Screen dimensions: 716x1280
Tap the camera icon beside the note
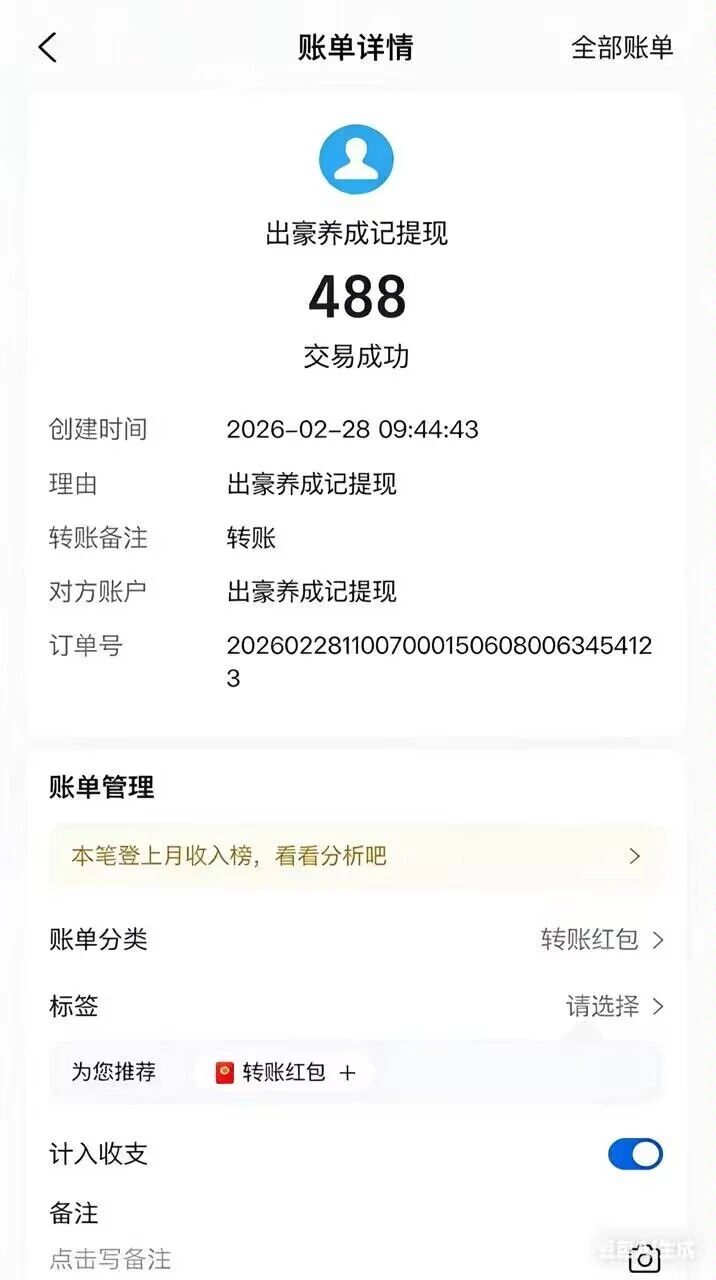pyautogui.click(x=644, y=1260)
